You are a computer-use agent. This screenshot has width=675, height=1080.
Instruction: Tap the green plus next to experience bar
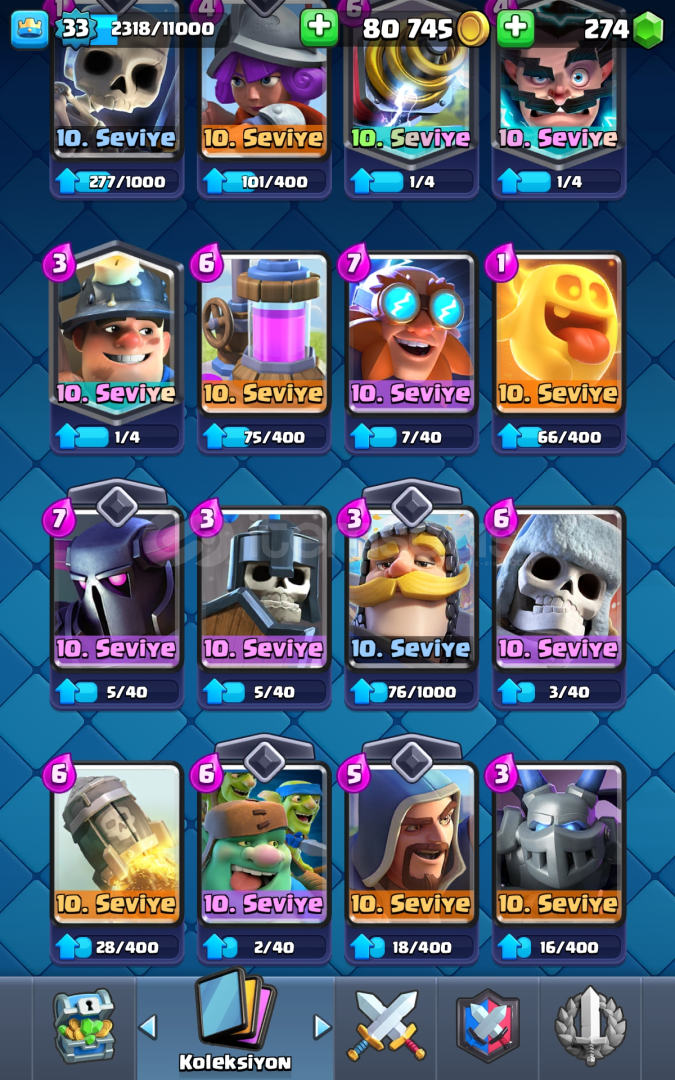pyautogui.click(x=319, y=28)
